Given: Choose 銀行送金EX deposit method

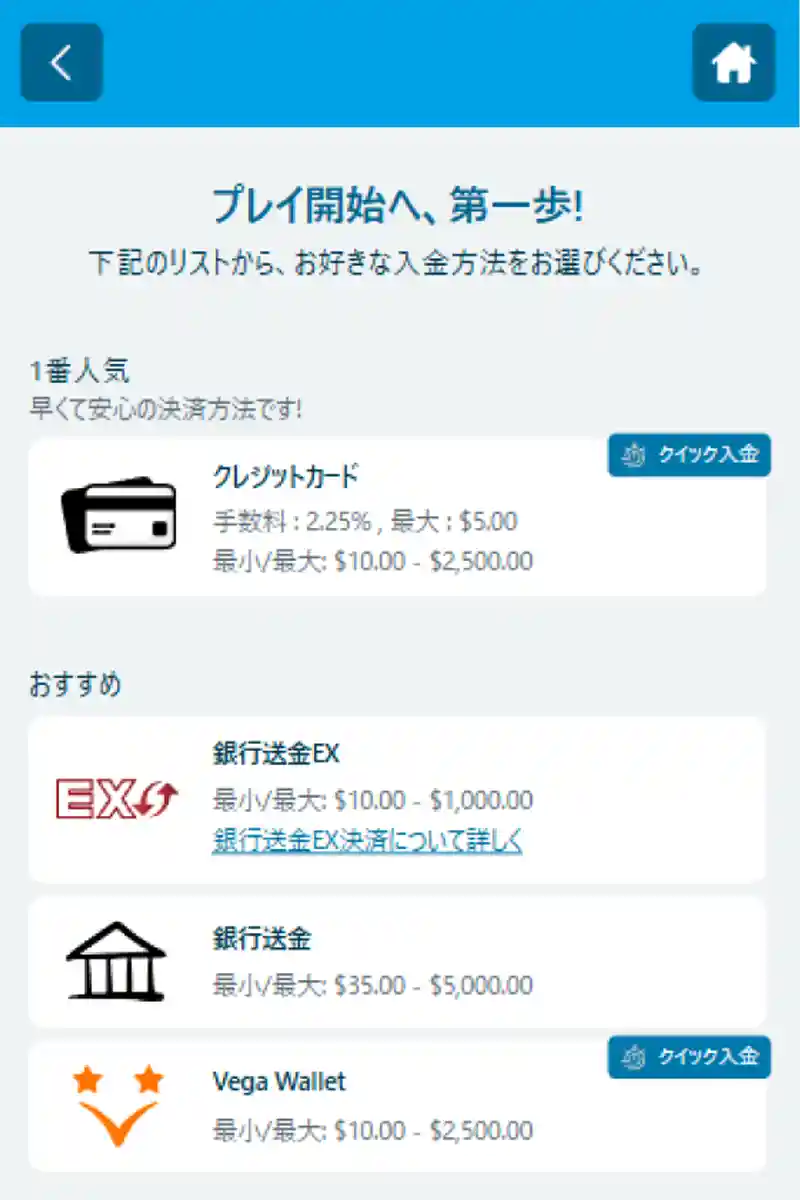Looking at the screenshot, I should point(397,775).
